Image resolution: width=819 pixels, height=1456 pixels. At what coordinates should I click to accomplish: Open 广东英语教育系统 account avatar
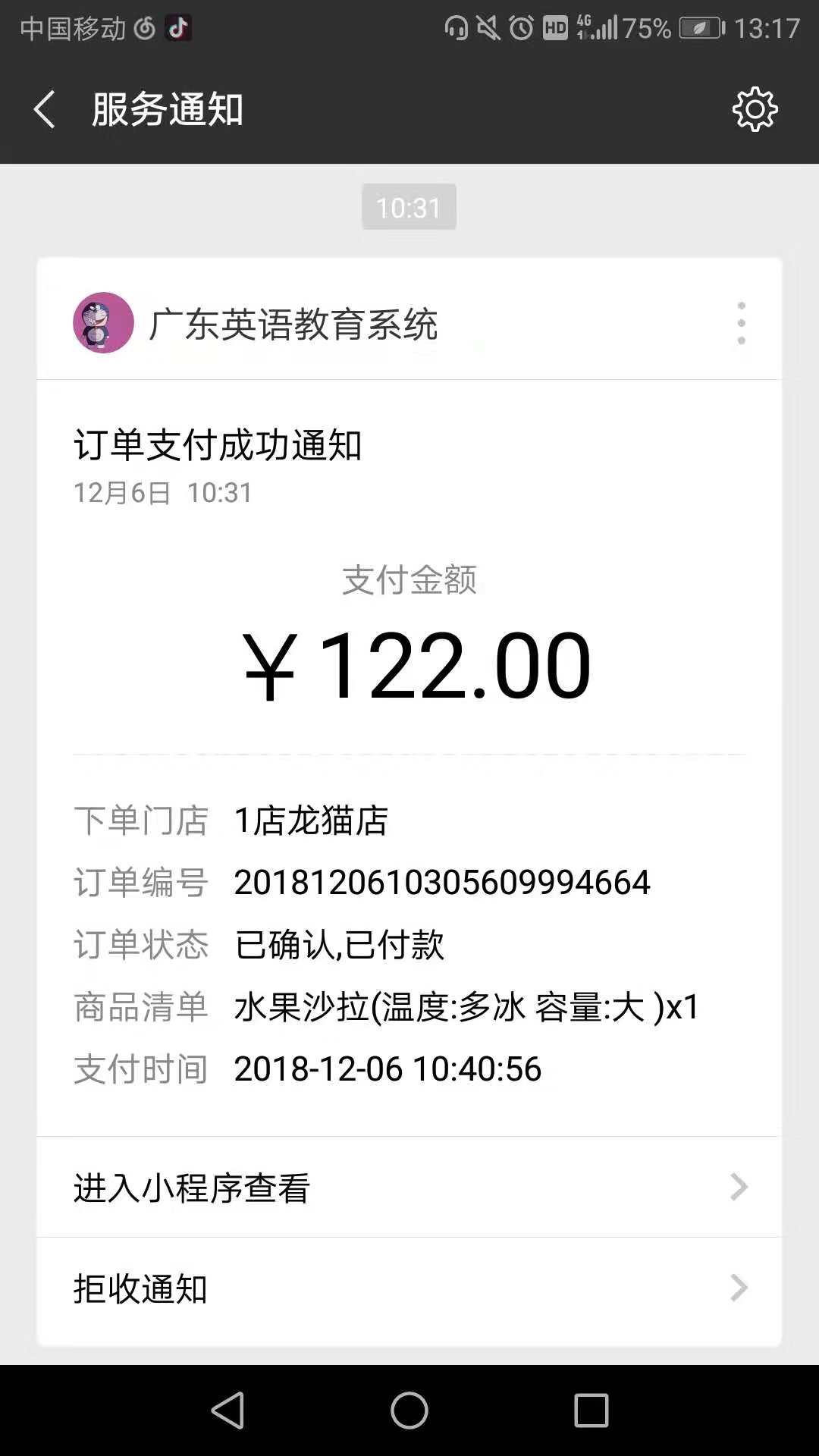pyautogui.click(x=103, y=323)
